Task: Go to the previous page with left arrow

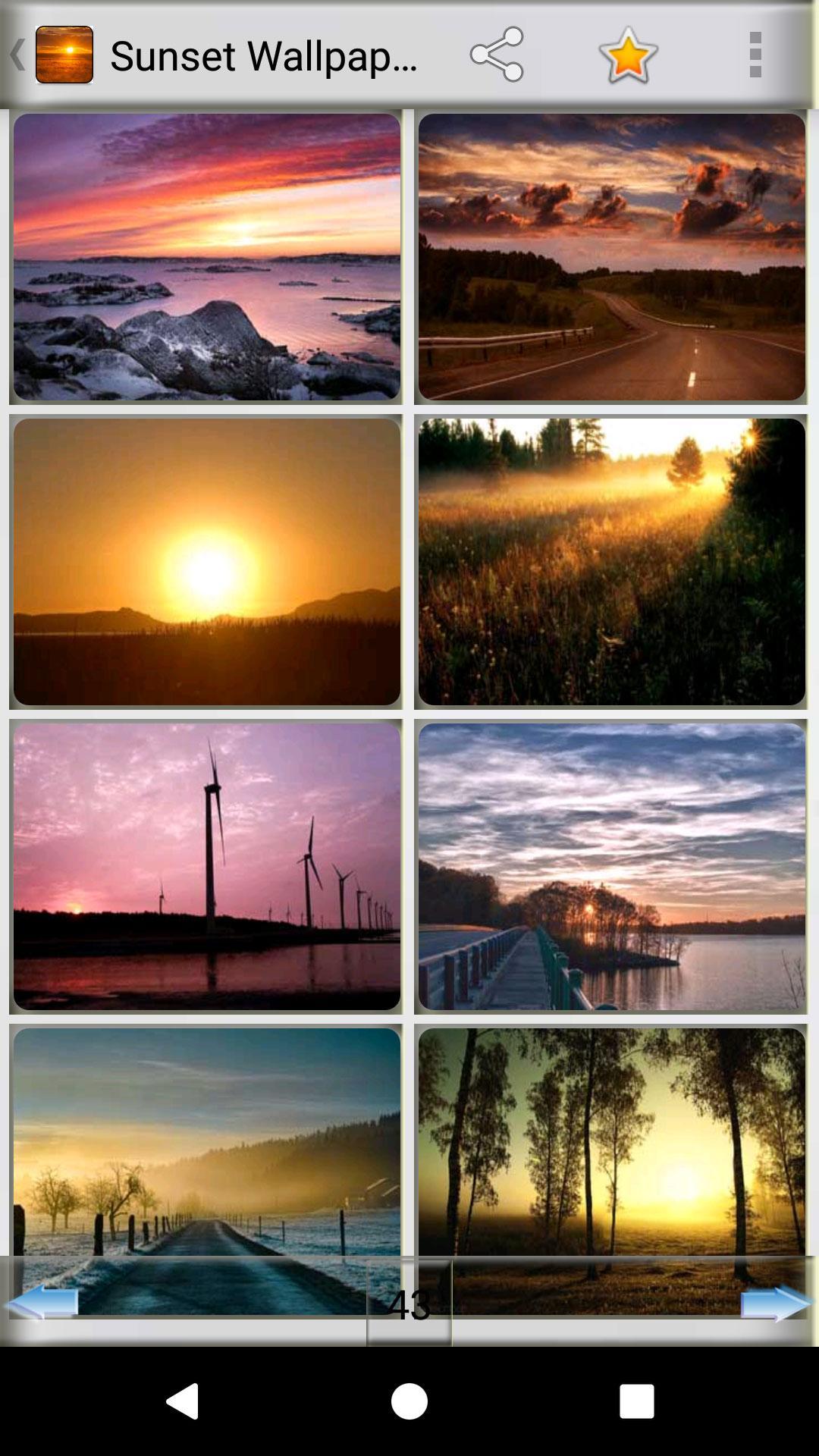Action: click(x=42, y=1303)
